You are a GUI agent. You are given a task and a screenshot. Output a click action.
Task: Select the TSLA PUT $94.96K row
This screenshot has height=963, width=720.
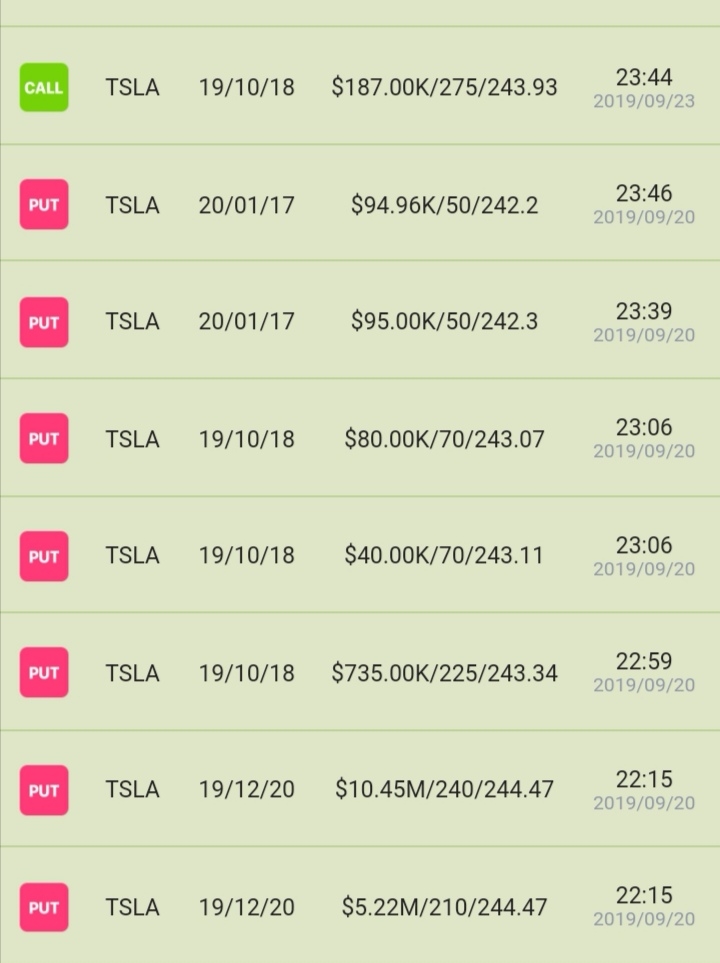coord(360,205)
